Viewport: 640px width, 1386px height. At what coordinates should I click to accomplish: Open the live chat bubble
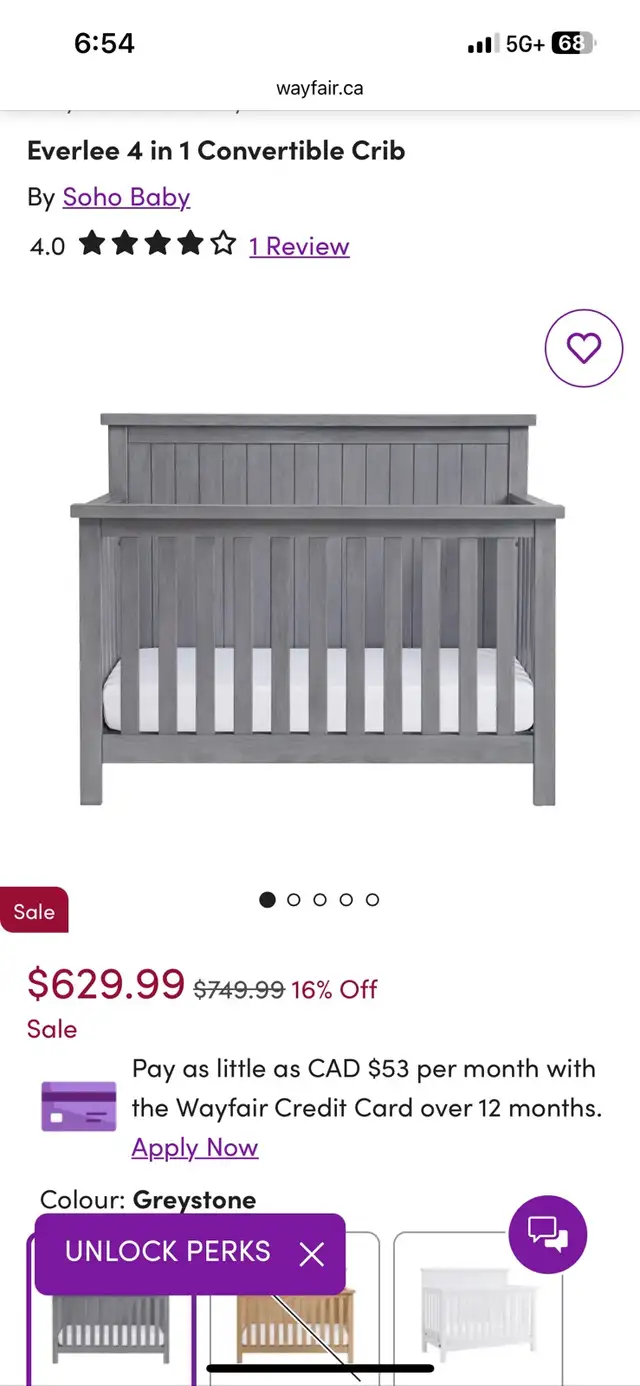pos(547,1233)
